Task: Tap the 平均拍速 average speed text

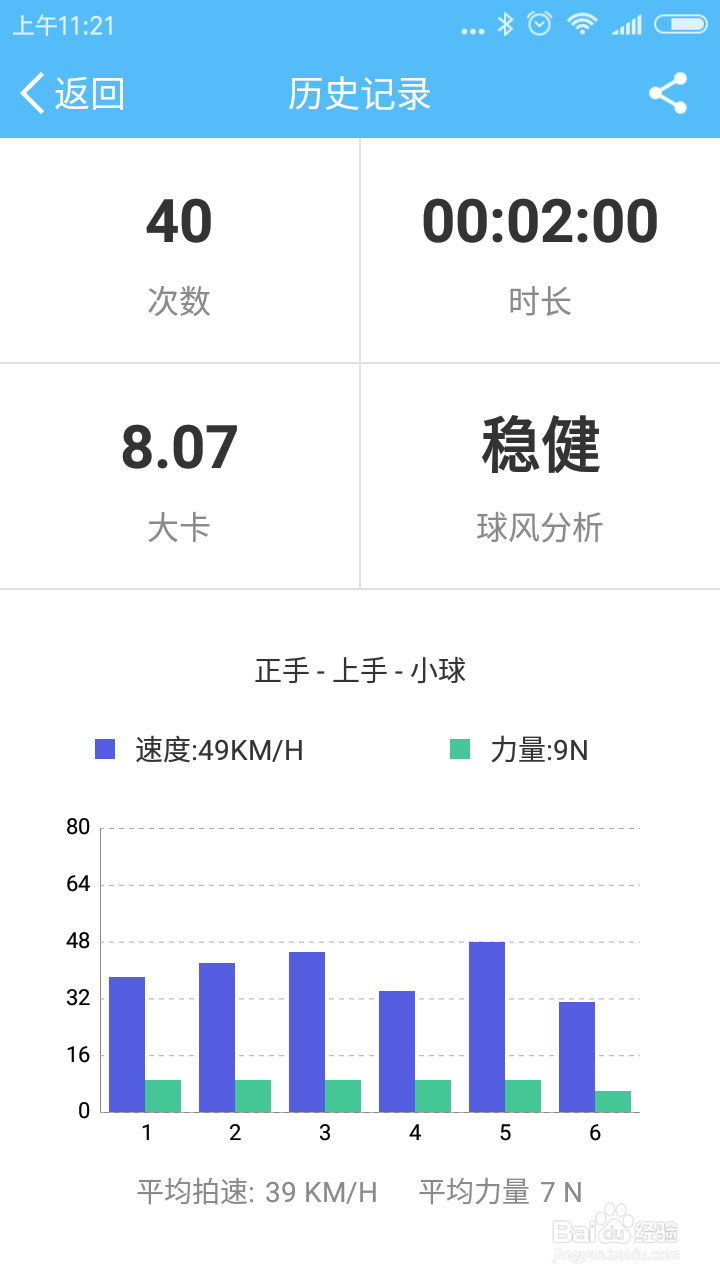Action: pos(256,1192)
